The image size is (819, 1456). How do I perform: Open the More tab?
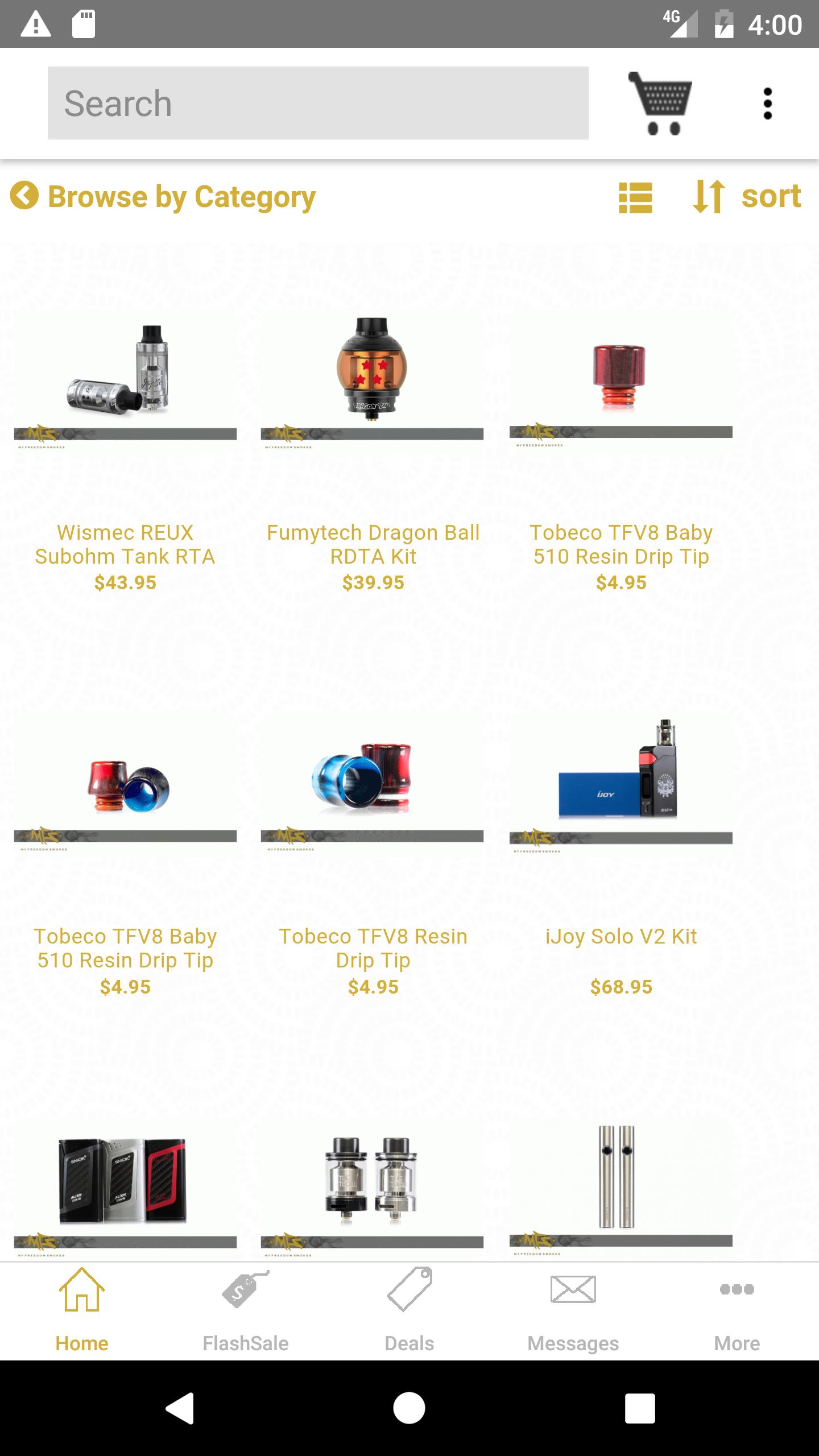(737, 1312)
